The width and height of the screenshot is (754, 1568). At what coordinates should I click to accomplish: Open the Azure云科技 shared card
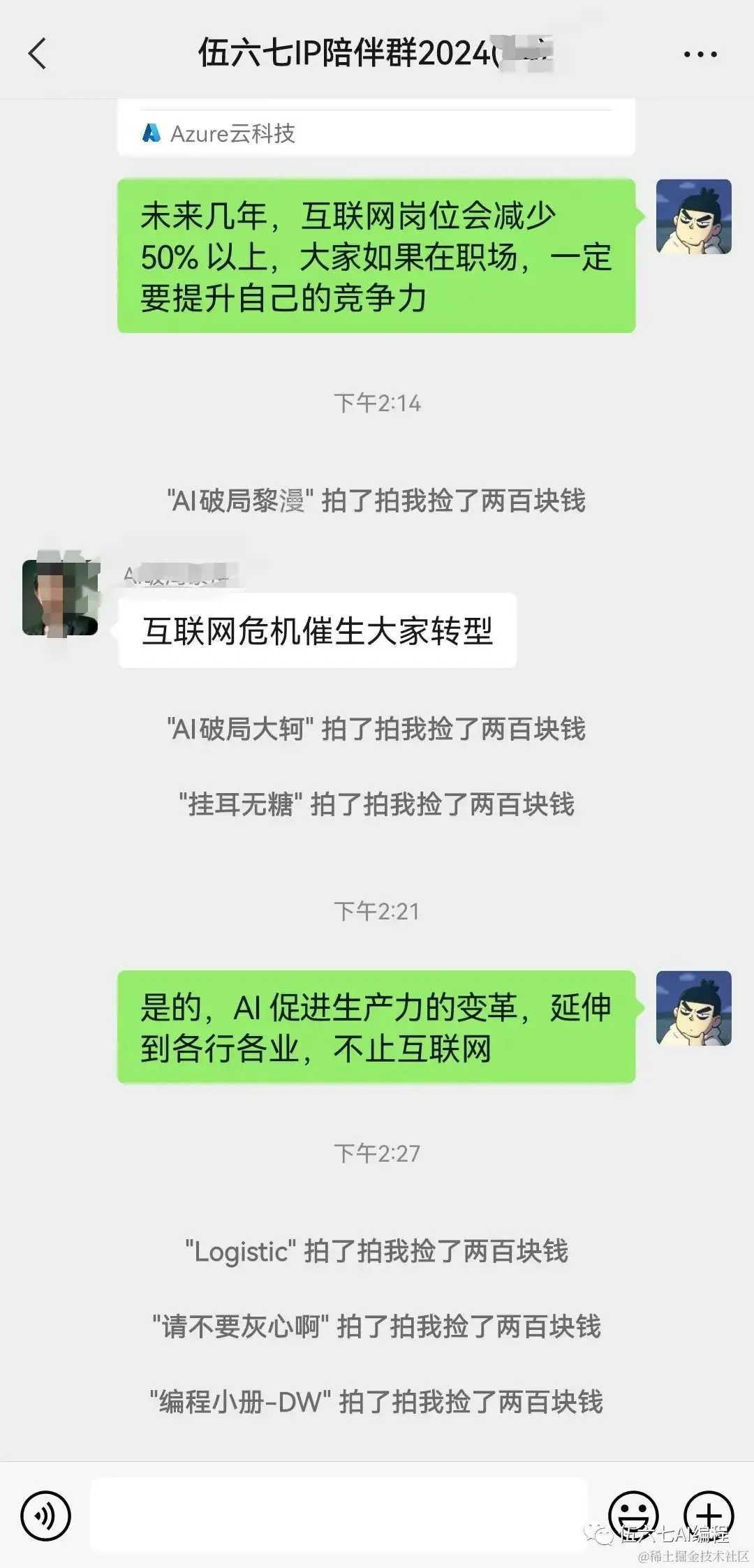point(376,132)
